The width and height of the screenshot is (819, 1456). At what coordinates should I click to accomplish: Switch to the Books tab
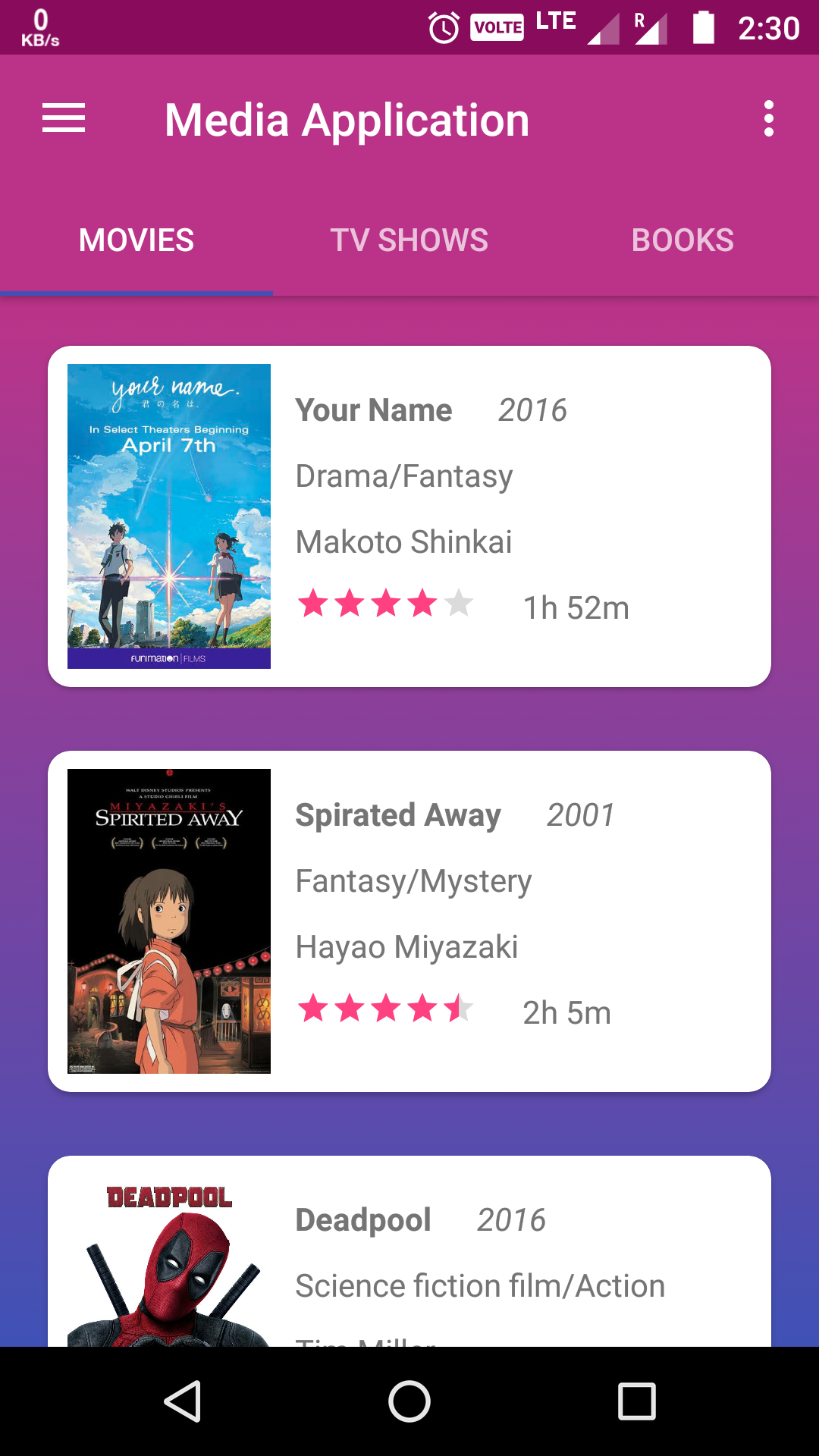coord(682,240)
